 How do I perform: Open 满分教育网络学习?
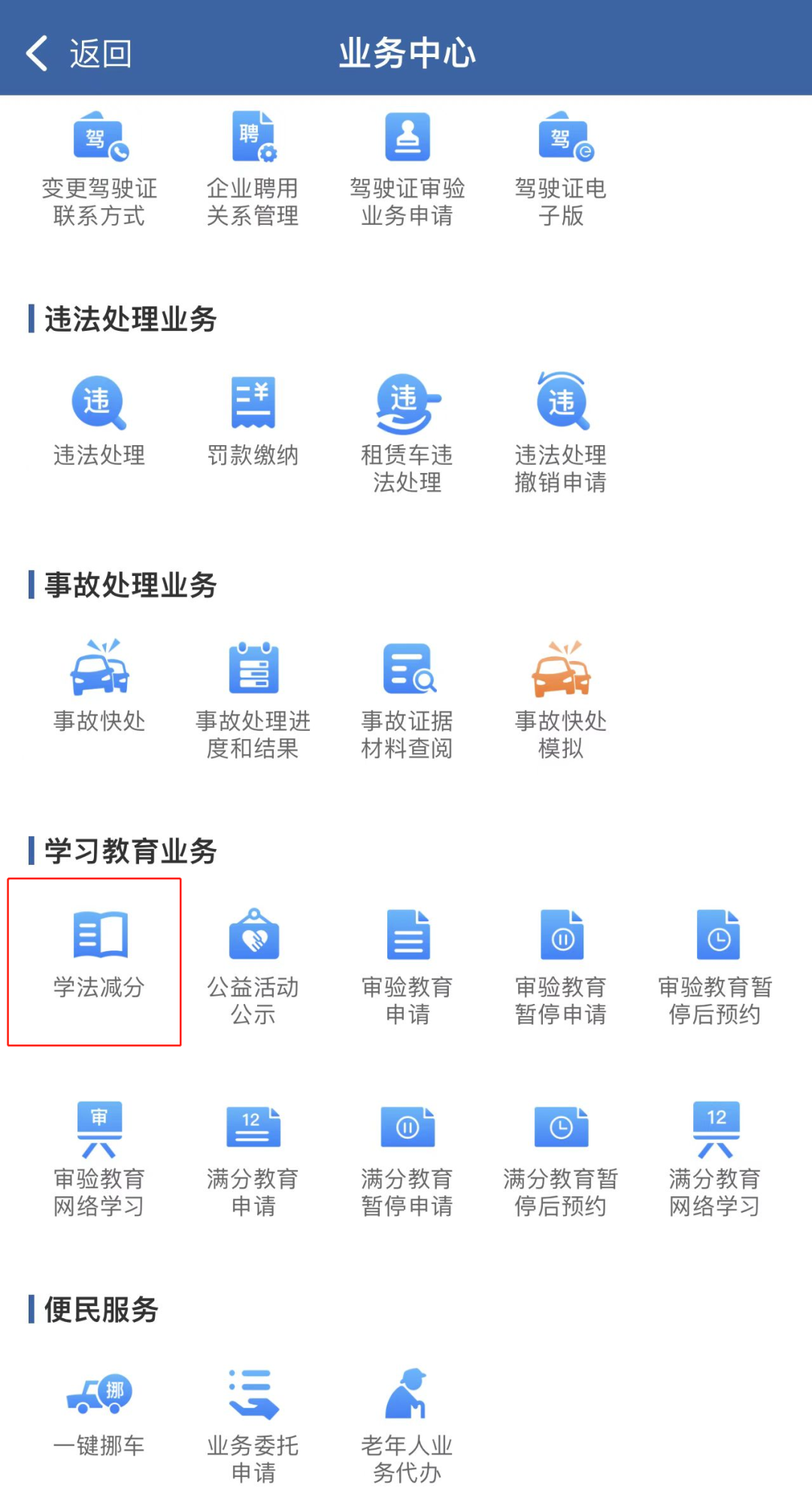715,1160
